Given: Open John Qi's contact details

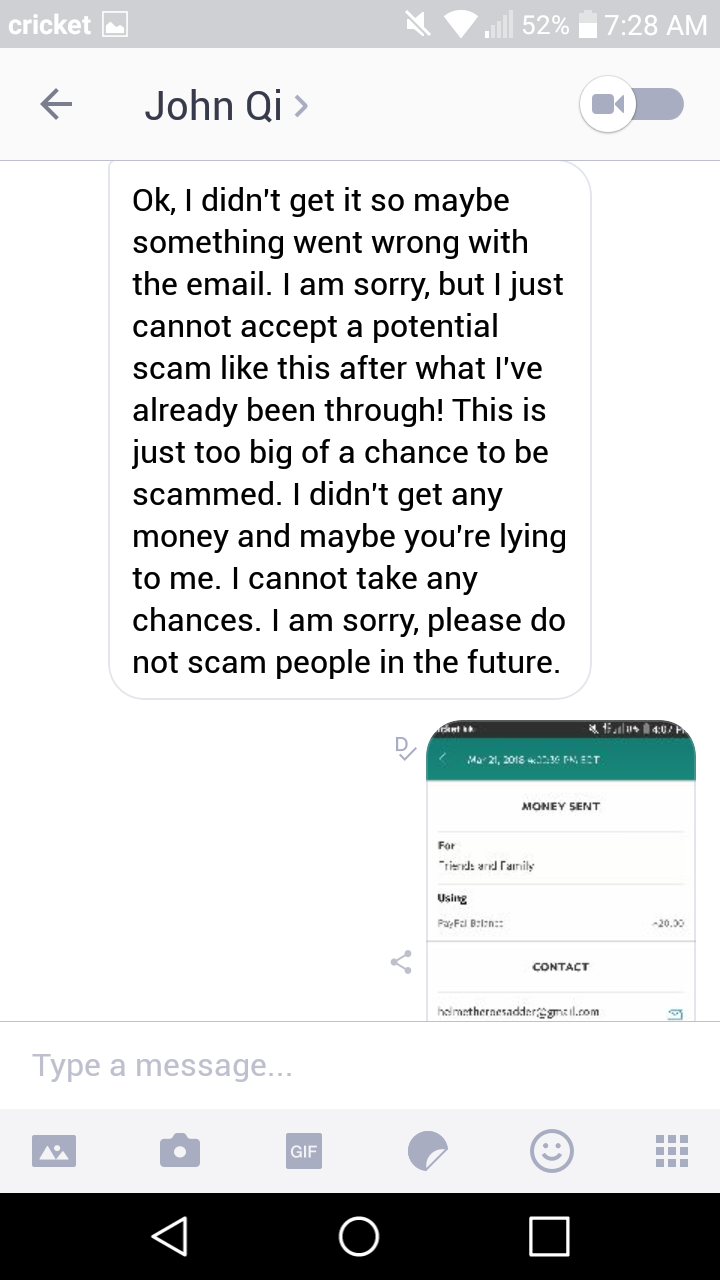Looking at the screenshot, I should tap(226, 105).
